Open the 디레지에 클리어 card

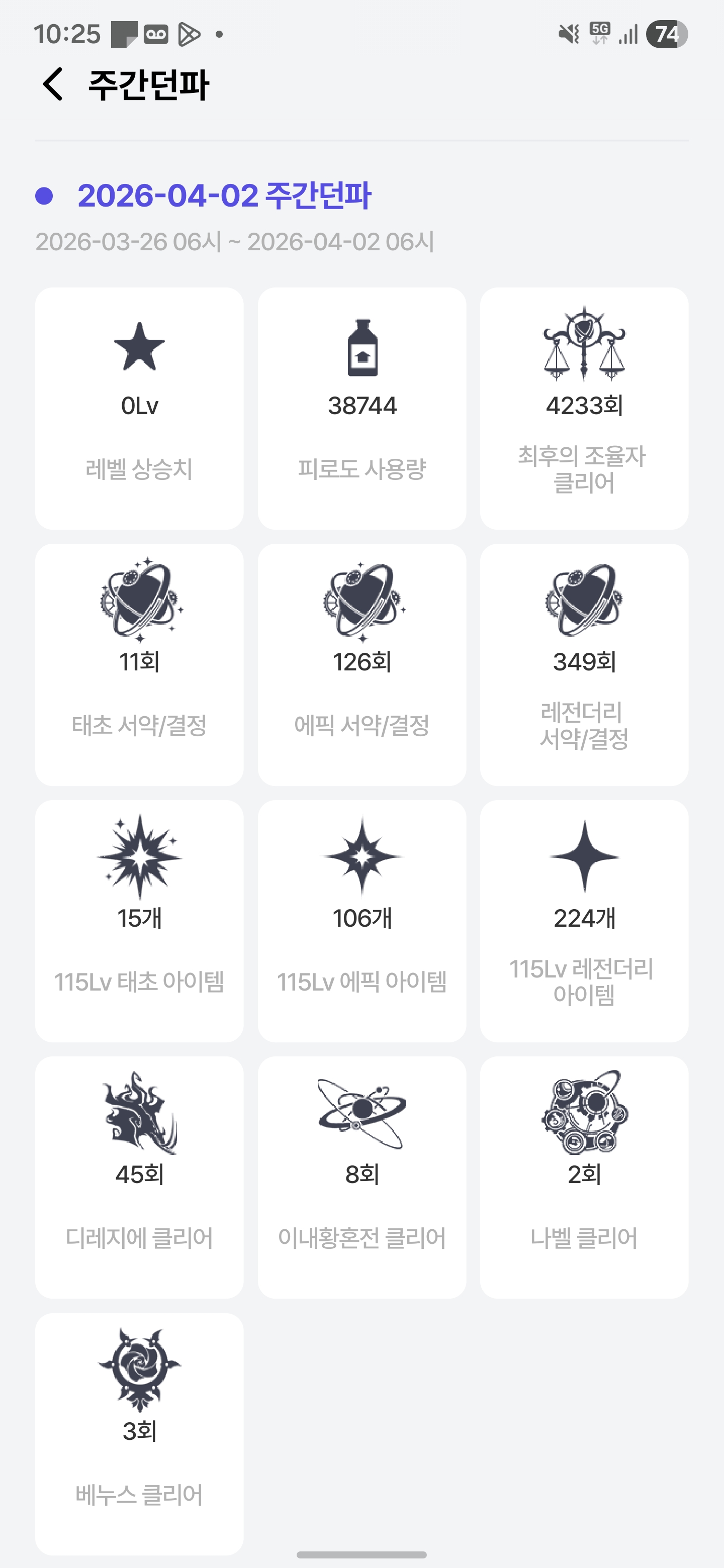coord(139,1177)
